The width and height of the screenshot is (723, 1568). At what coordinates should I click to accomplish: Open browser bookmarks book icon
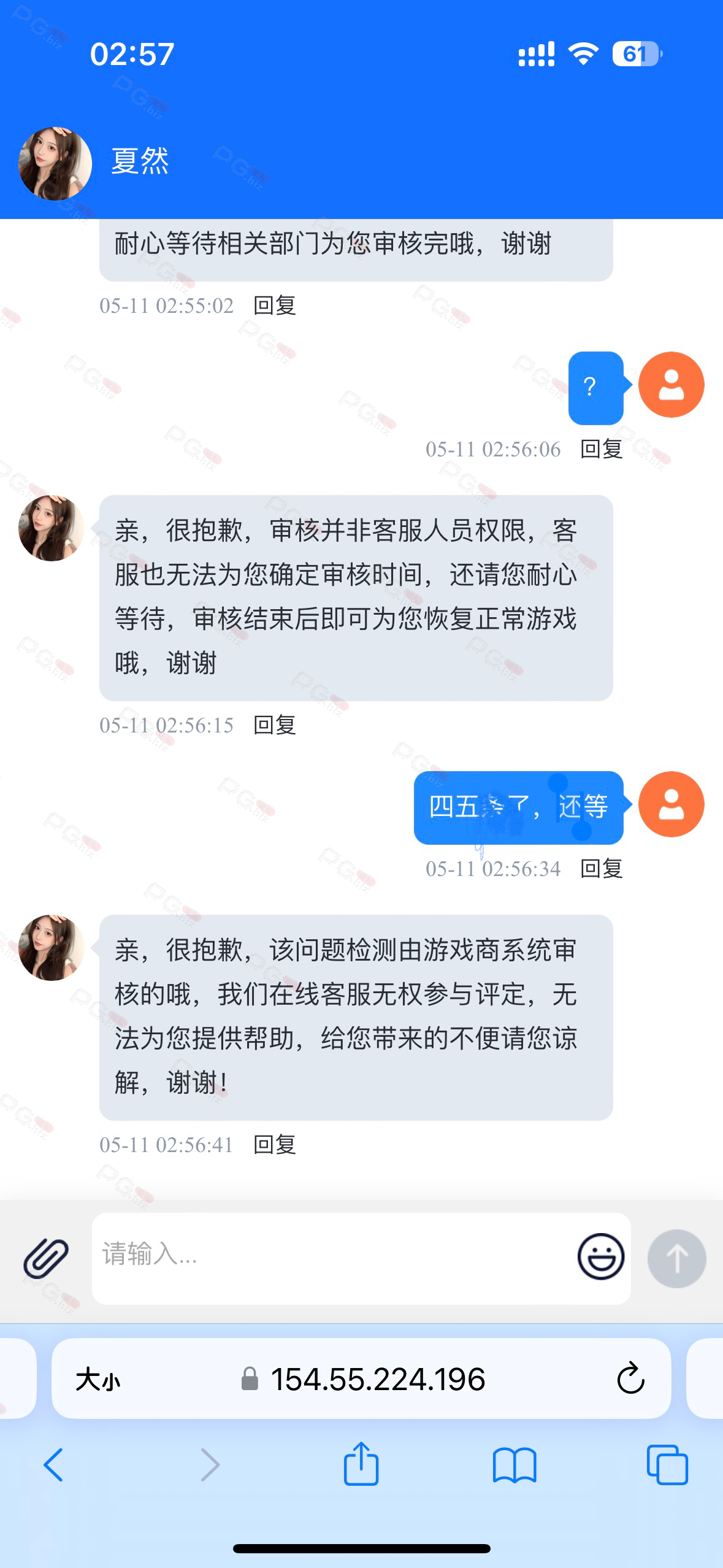[x=515, y=1465]
